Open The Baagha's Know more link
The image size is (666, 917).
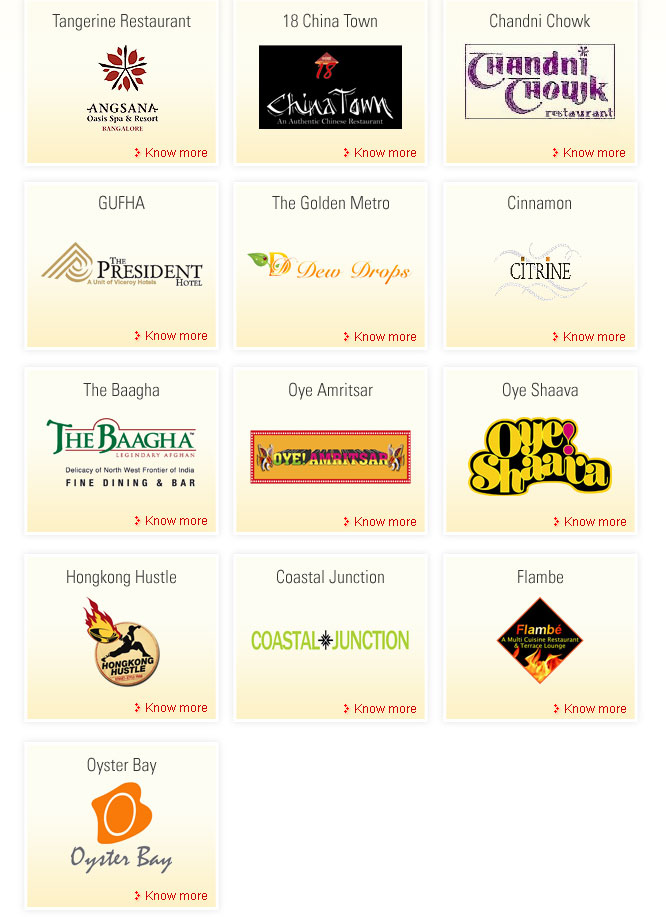[176, 521]
